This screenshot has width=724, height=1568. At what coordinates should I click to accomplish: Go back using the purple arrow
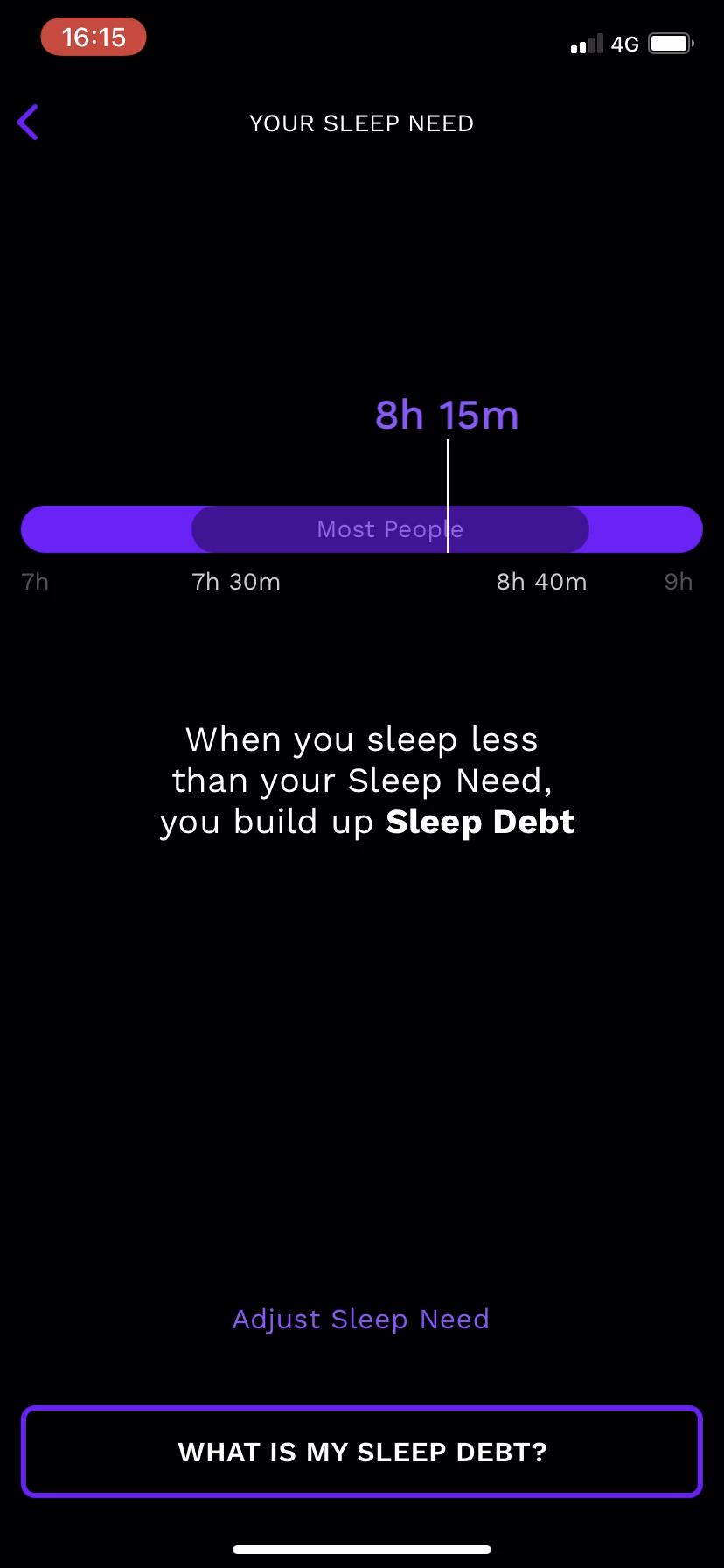tap(28, 122)
